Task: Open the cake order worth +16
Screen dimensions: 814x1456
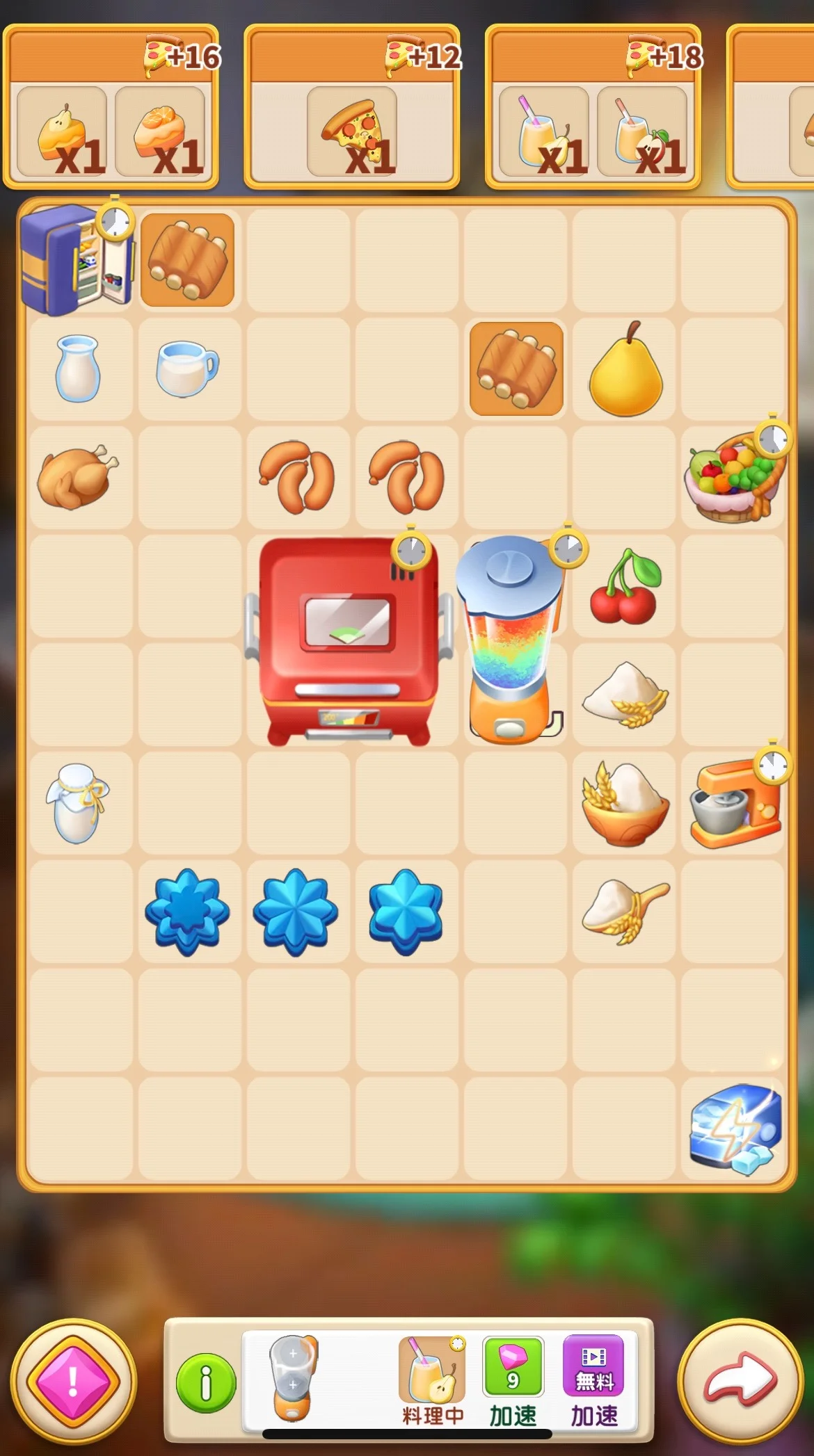Action: point(111,108)
